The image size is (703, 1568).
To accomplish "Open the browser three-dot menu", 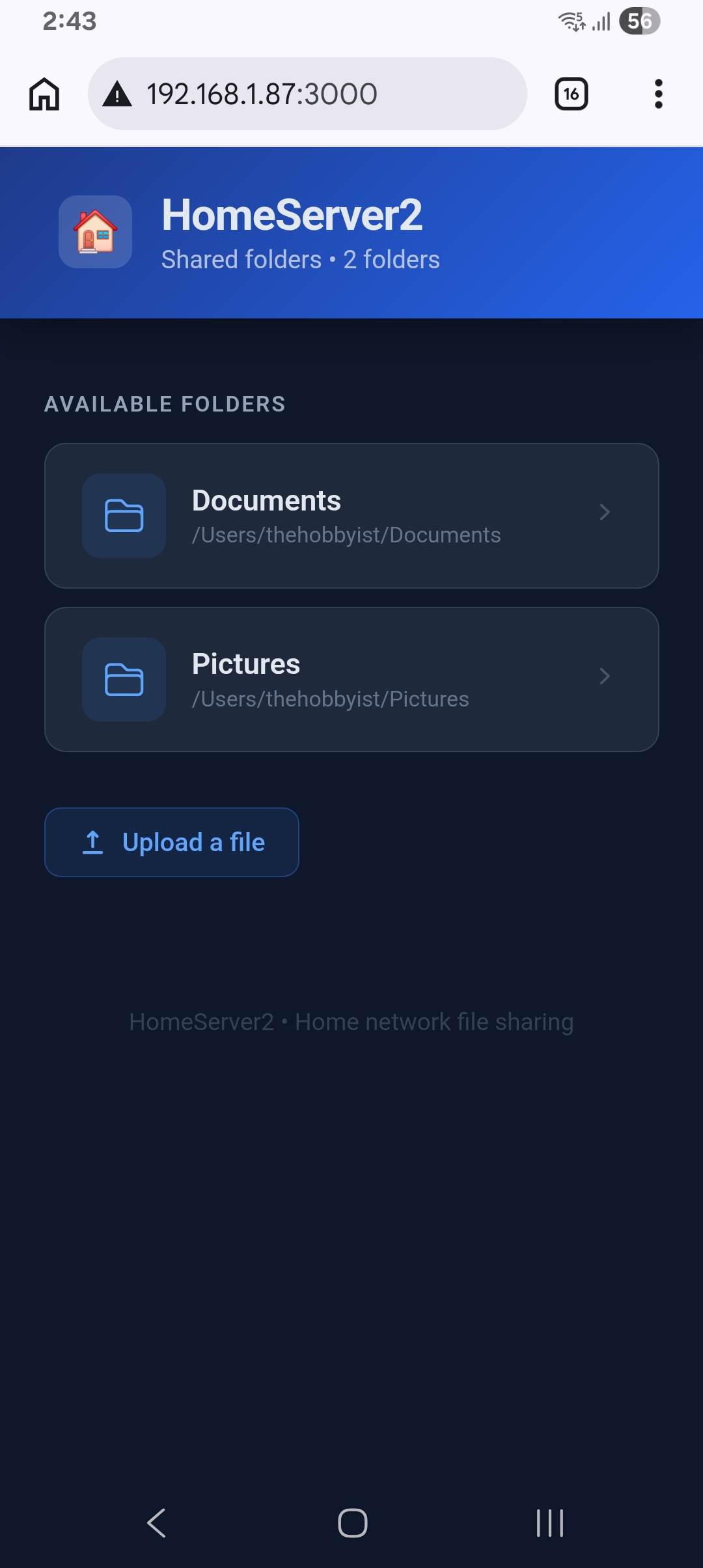I will coord(658,94).
